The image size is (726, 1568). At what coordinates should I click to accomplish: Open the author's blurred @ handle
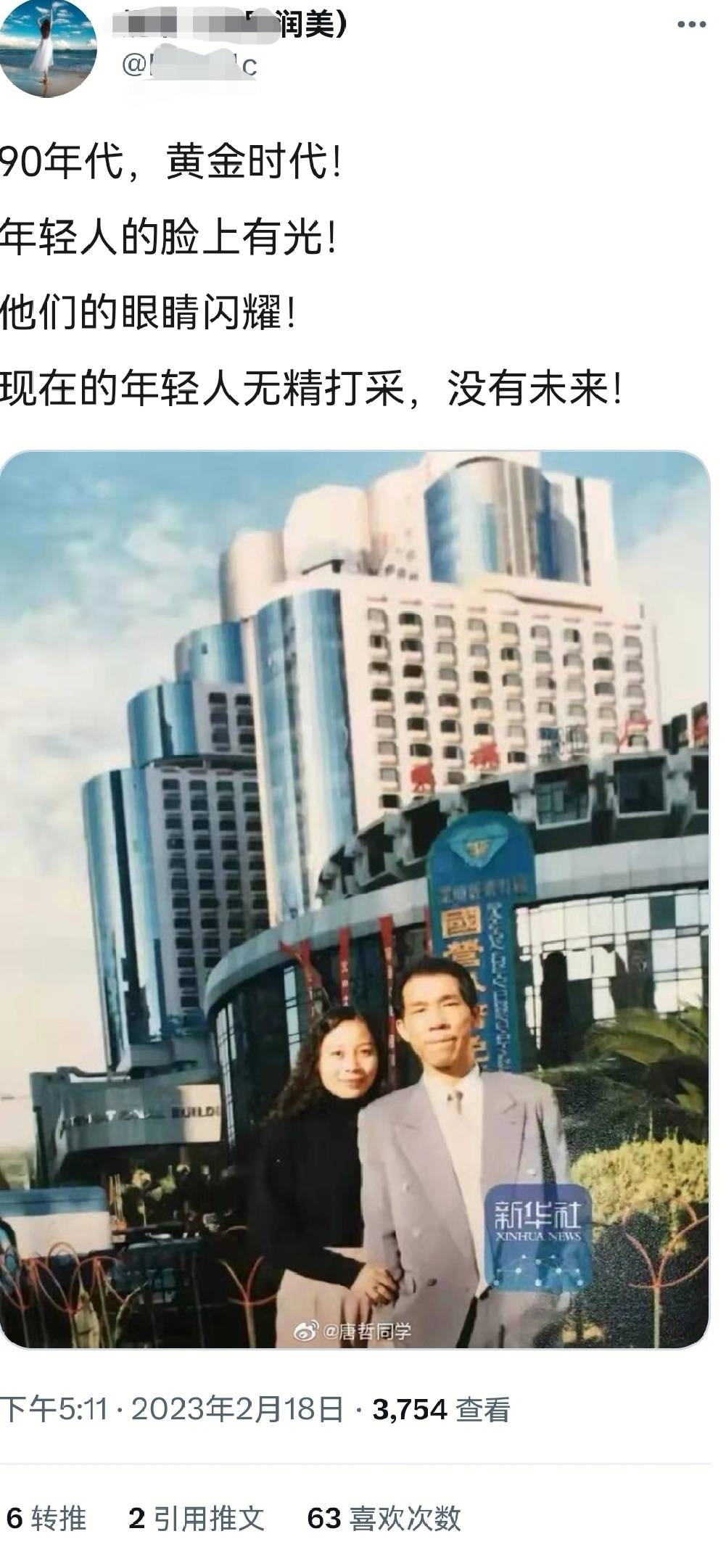pyautogui.click(x=189, y=65)
